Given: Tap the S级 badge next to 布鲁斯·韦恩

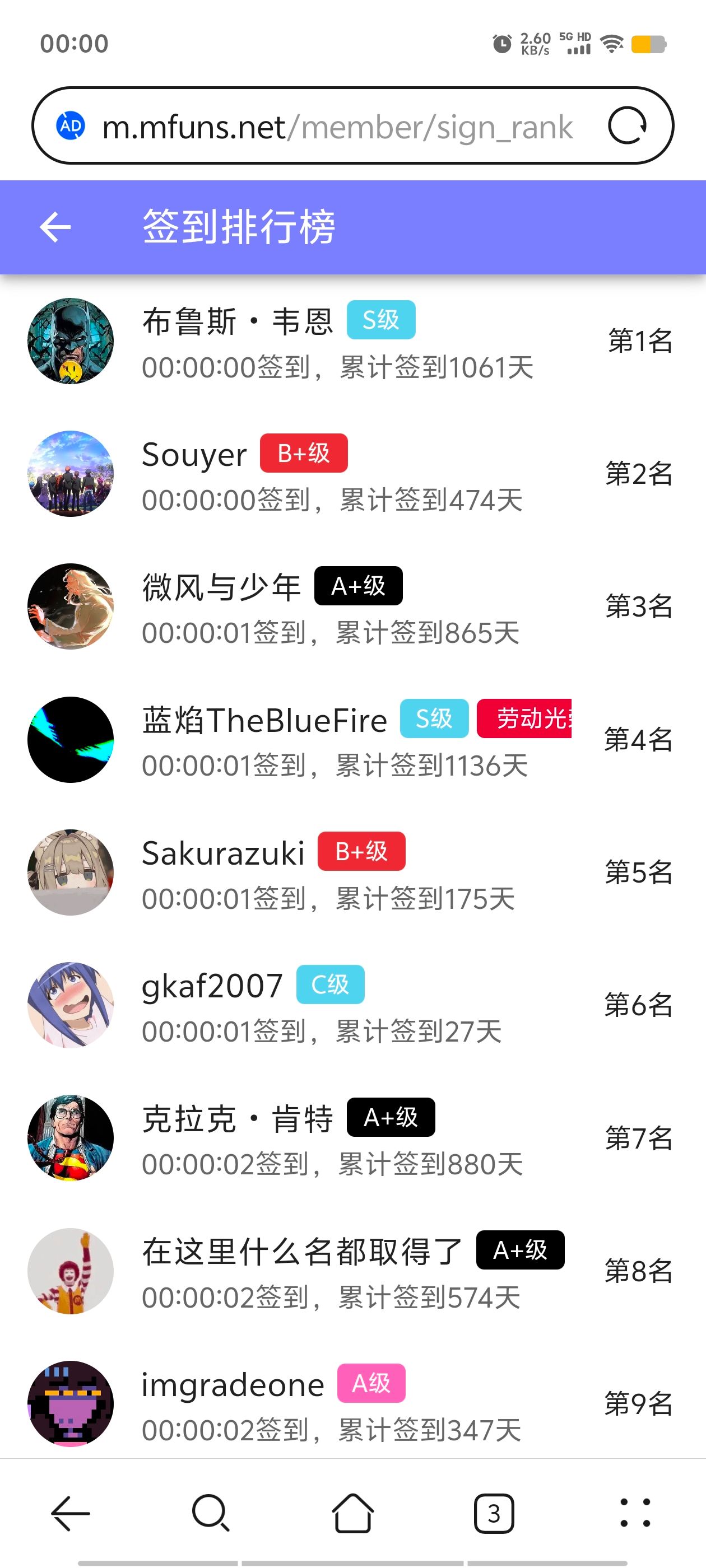Looking at the screenshot, I should click(x=380, y=319).
